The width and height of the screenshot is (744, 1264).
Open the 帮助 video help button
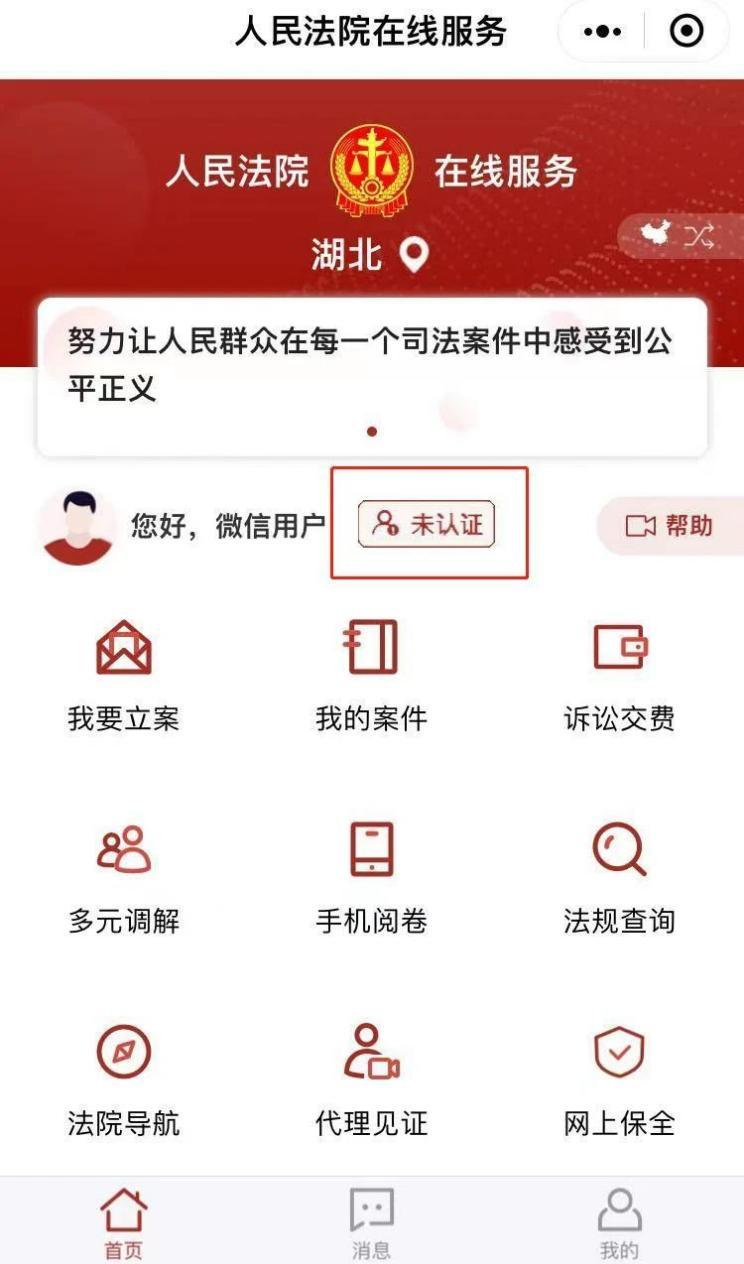(x=669, y=525)
